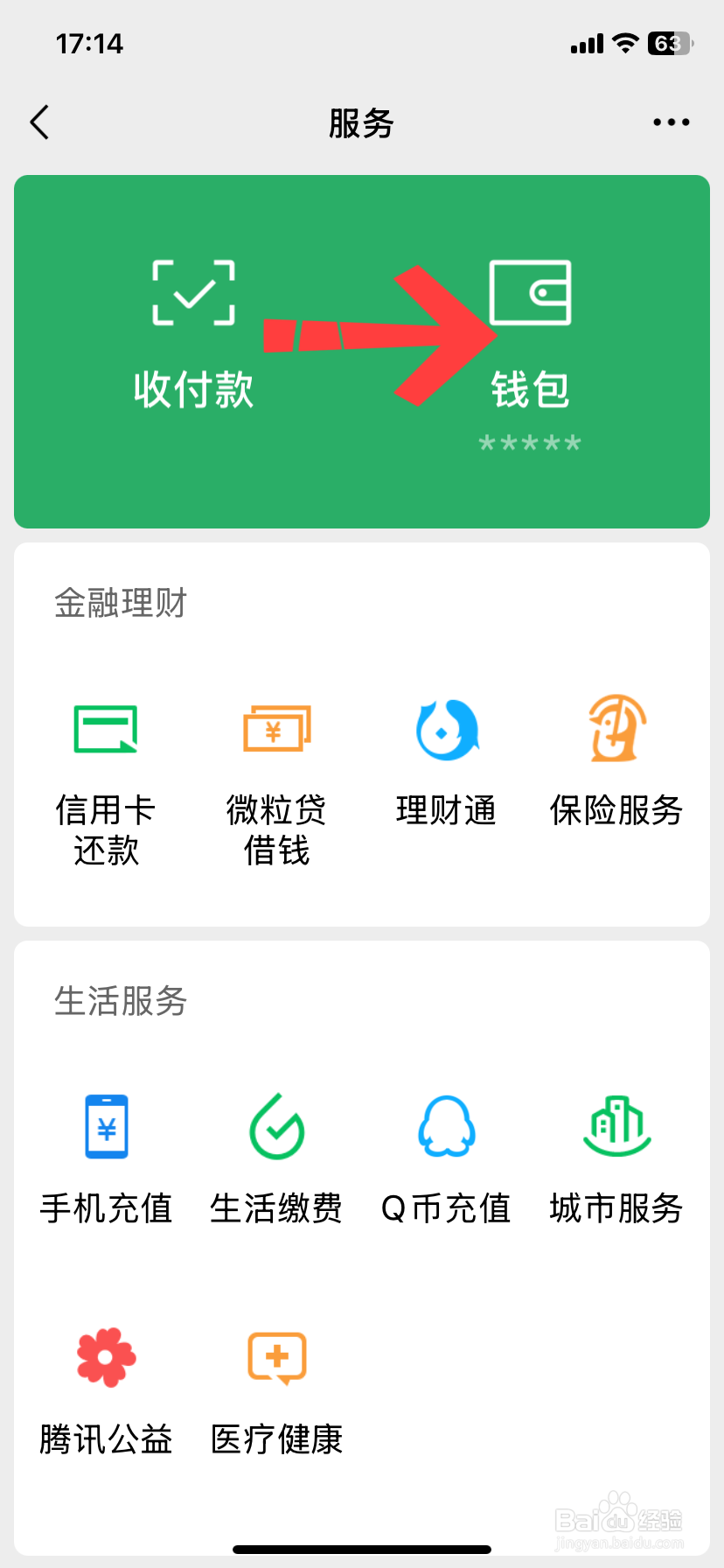Open 城市服务 city services

pyautogui.click(x=616, y=1127)
